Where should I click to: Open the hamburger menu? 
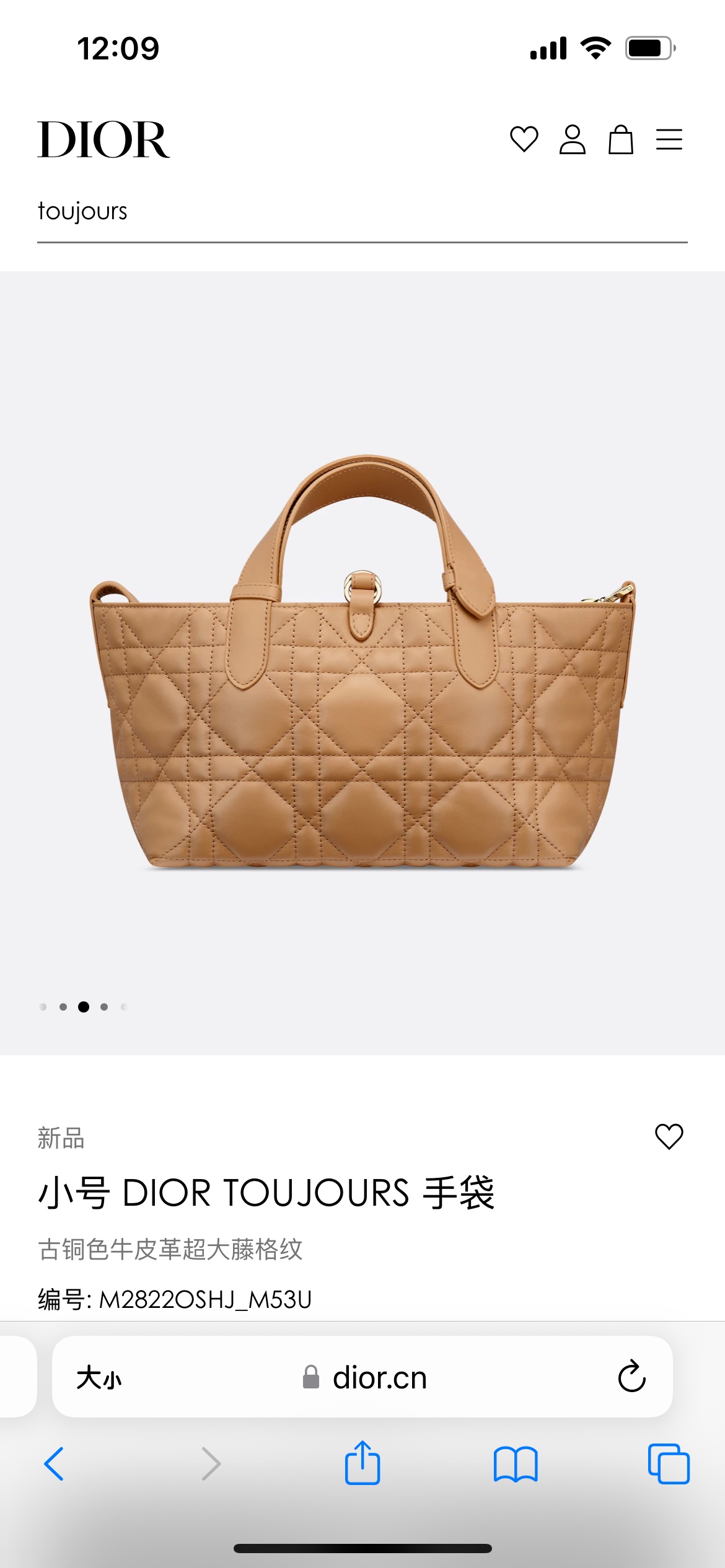[669, 139]
